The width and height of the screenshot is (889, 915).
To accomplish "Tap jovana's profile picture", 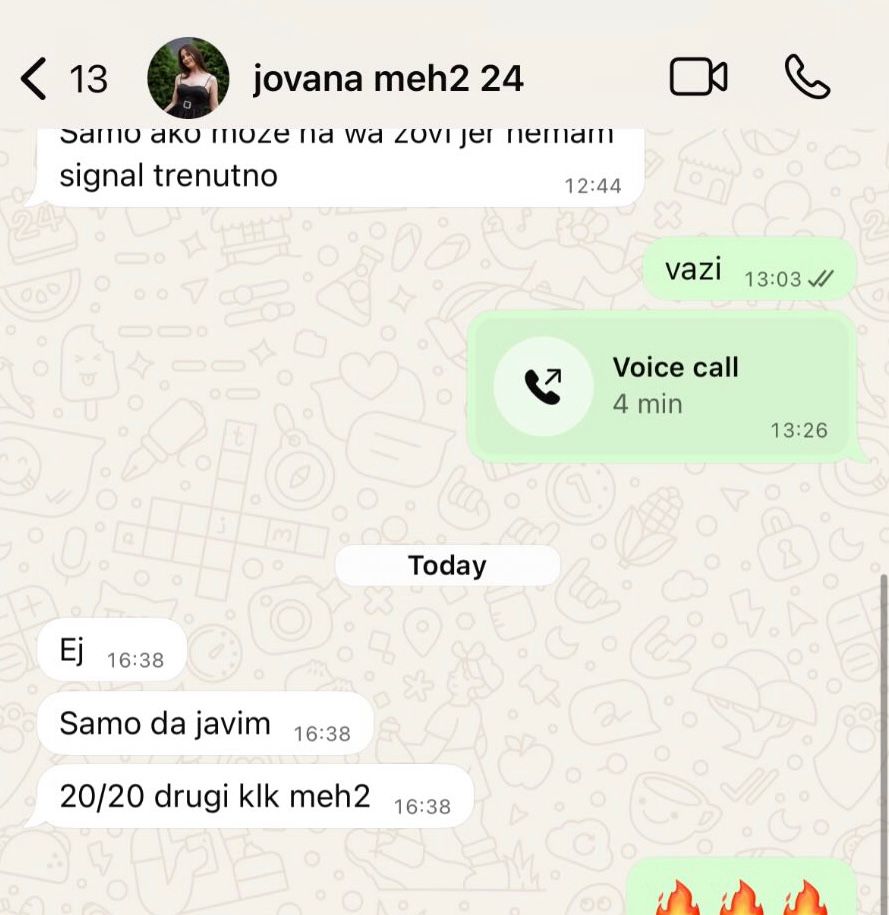I will point(188,78).
